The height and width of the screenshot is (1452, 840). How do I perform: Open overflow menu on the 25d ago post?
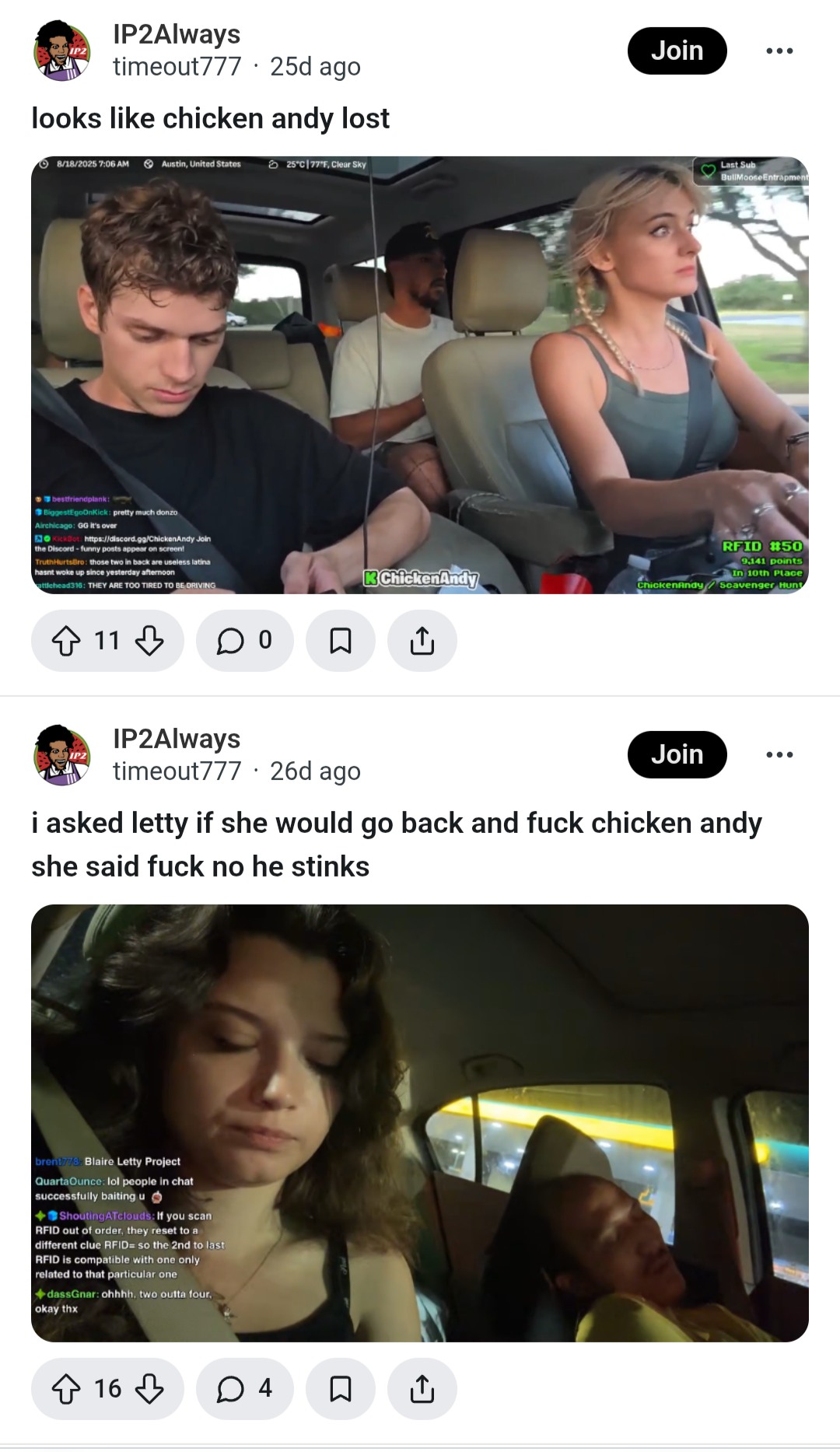click(x=779, y=51)
